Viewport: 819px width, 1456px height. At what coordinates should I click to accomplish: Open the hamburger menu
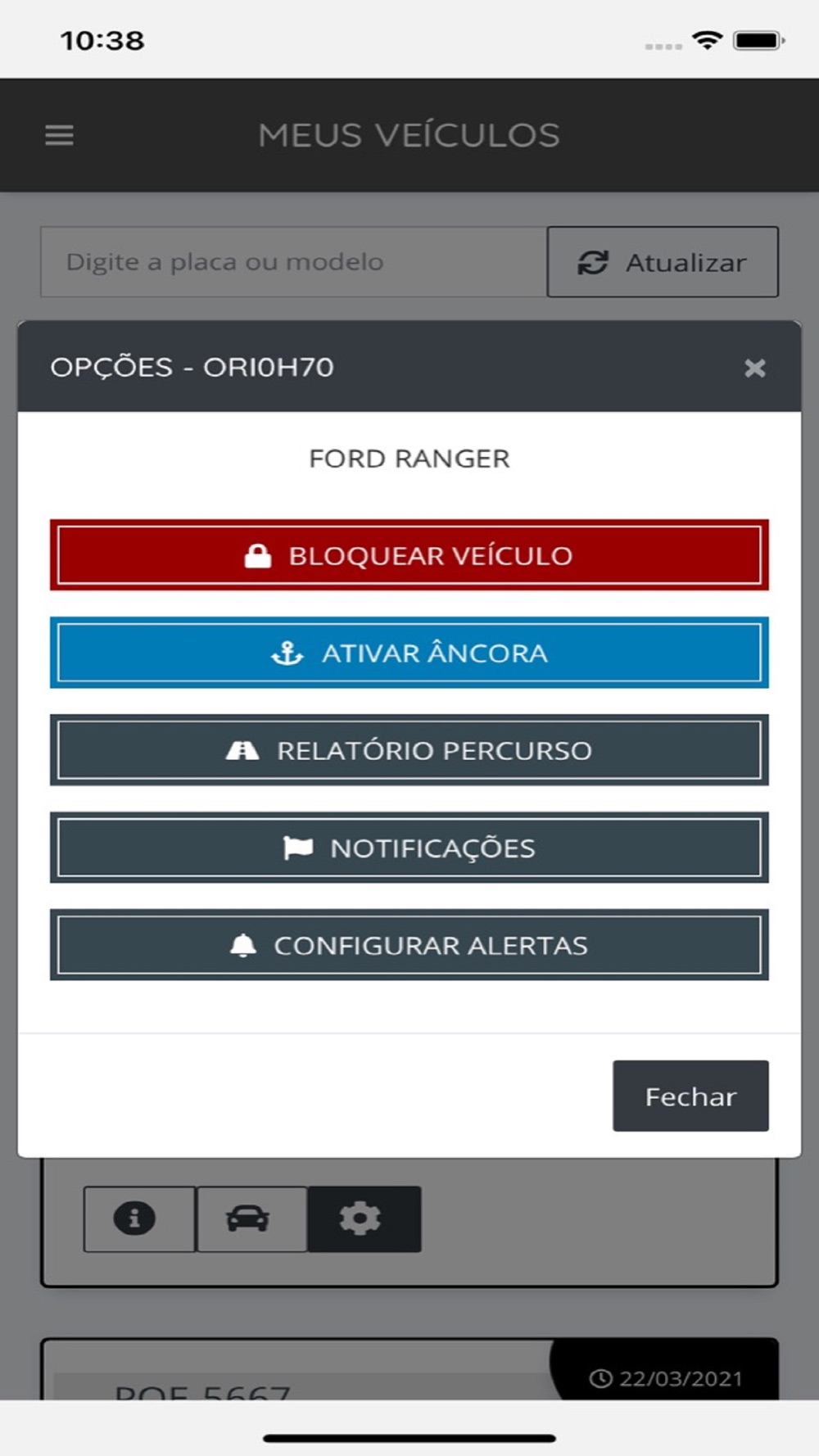tap(59, 135)
